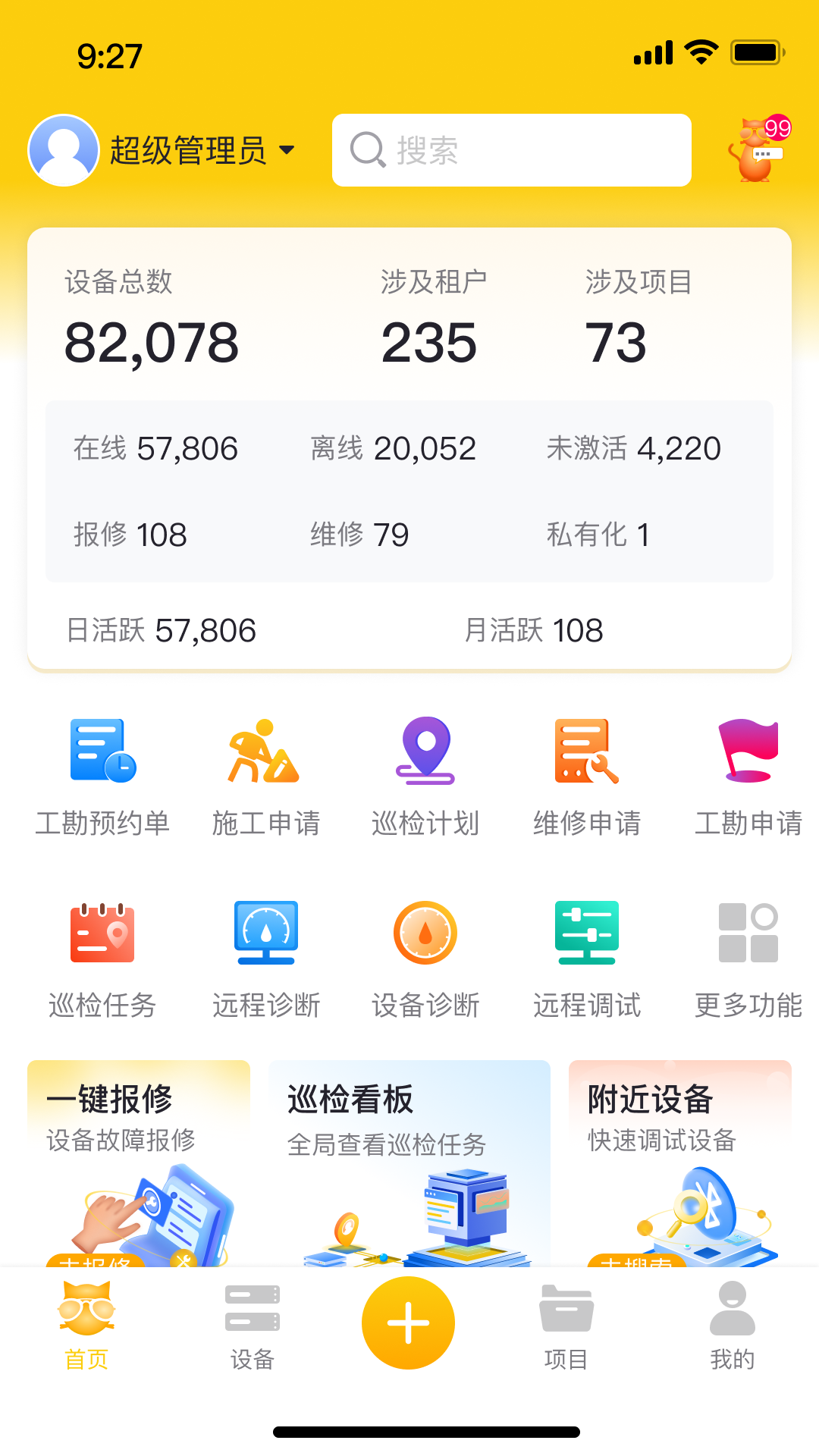Open the 巡检计划 inspection plan icon
Image resolution: width=819 pixels, height=1456 pixels.
(x=426, y=773)
